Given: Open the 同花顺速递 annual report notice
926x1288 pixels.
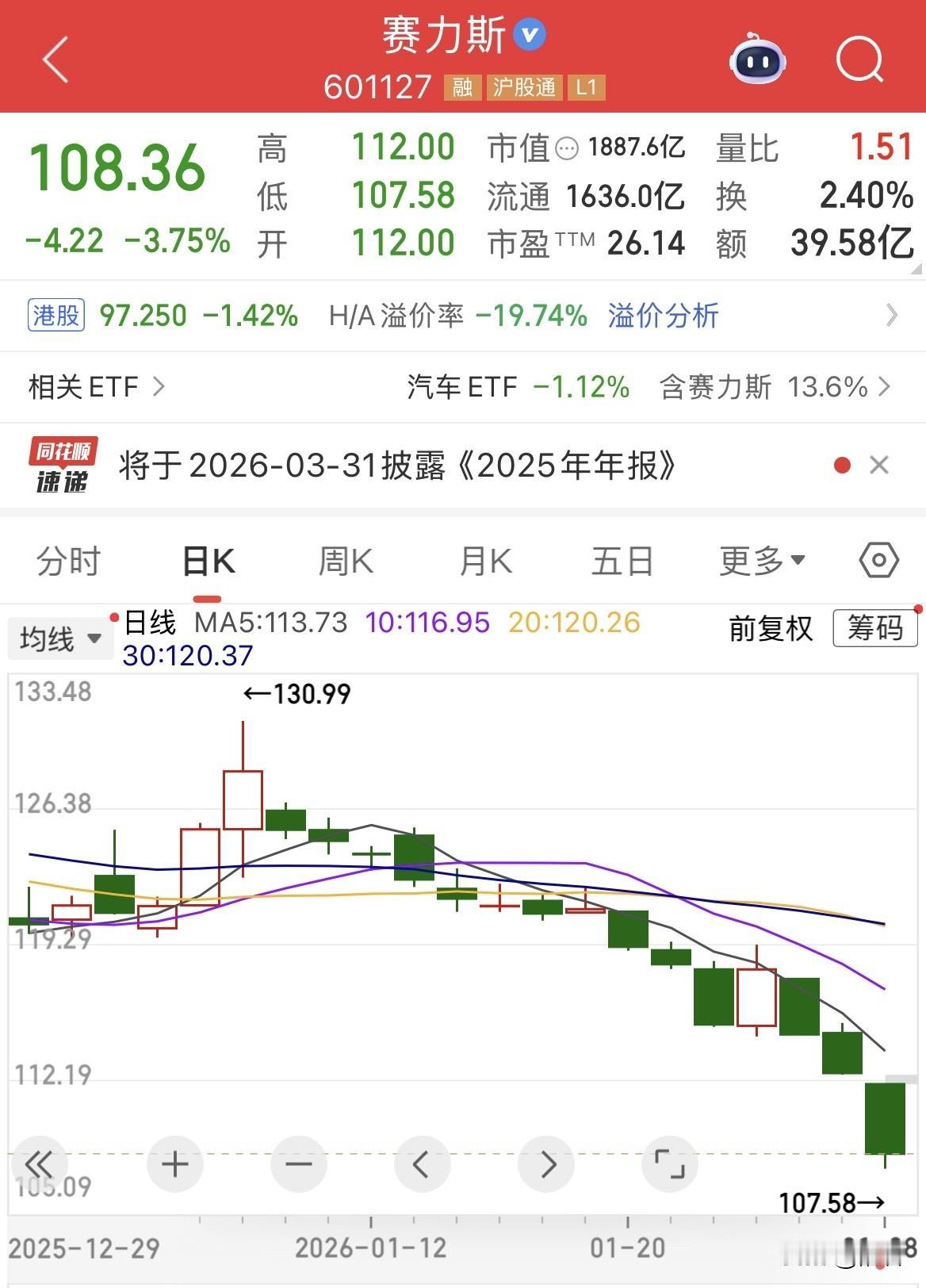Looking at the screenshot, I should (x=396, y=466).
